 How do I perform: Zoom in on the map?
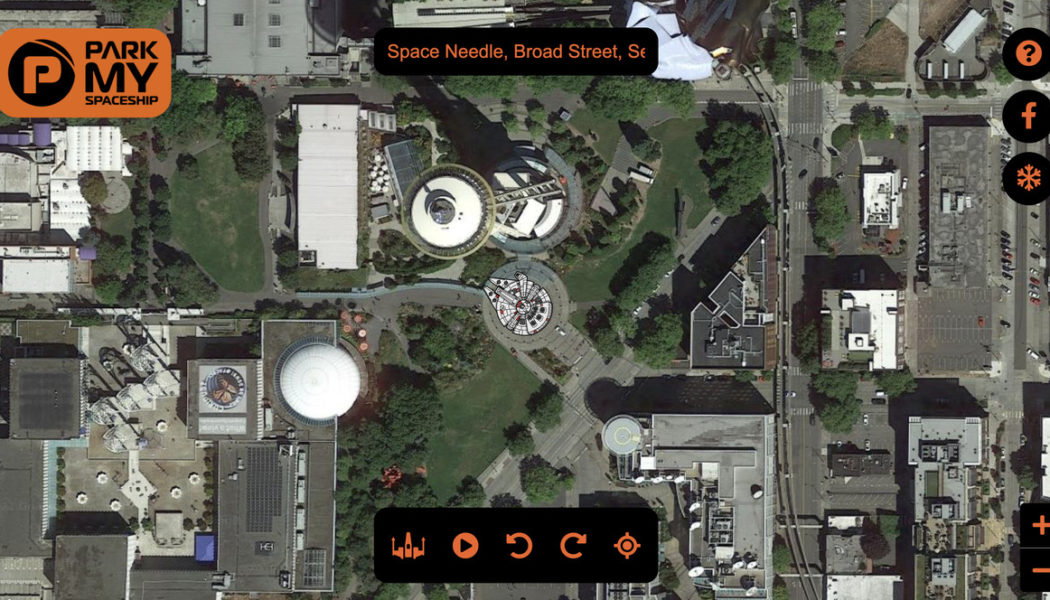(1038, 525)
